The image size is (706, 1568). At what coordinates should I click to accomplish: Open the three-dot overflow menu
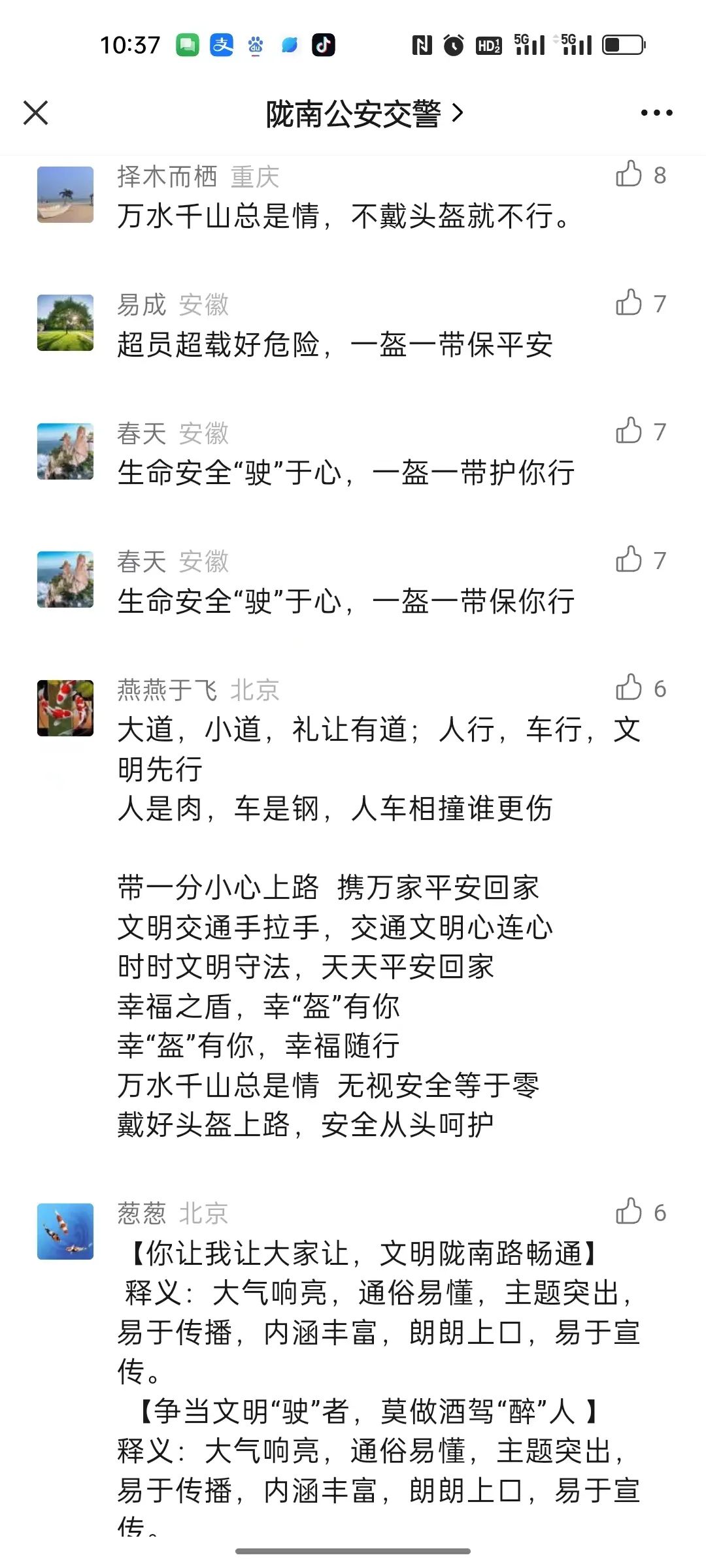point(656,113)
